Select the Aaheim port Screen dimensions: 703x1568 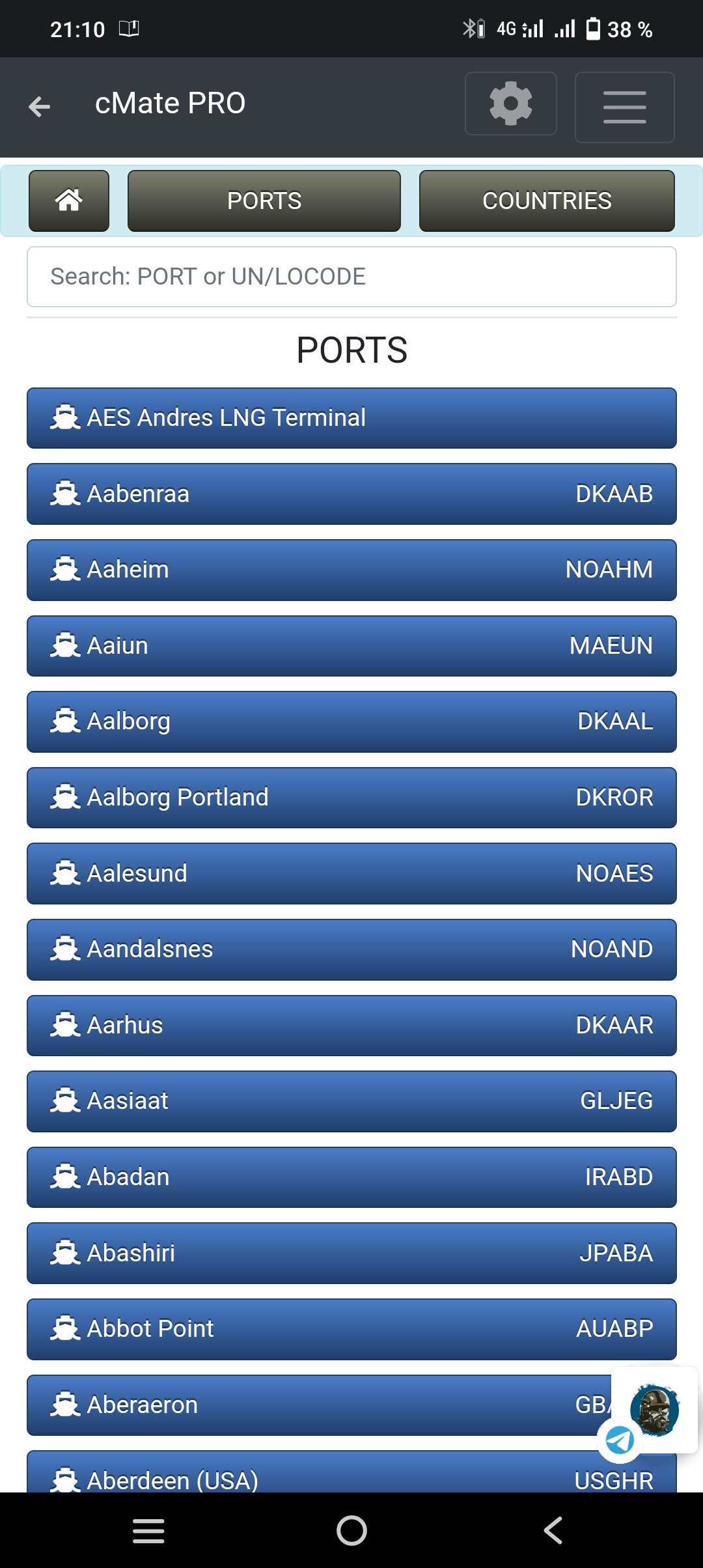click(x=351, y=570)
